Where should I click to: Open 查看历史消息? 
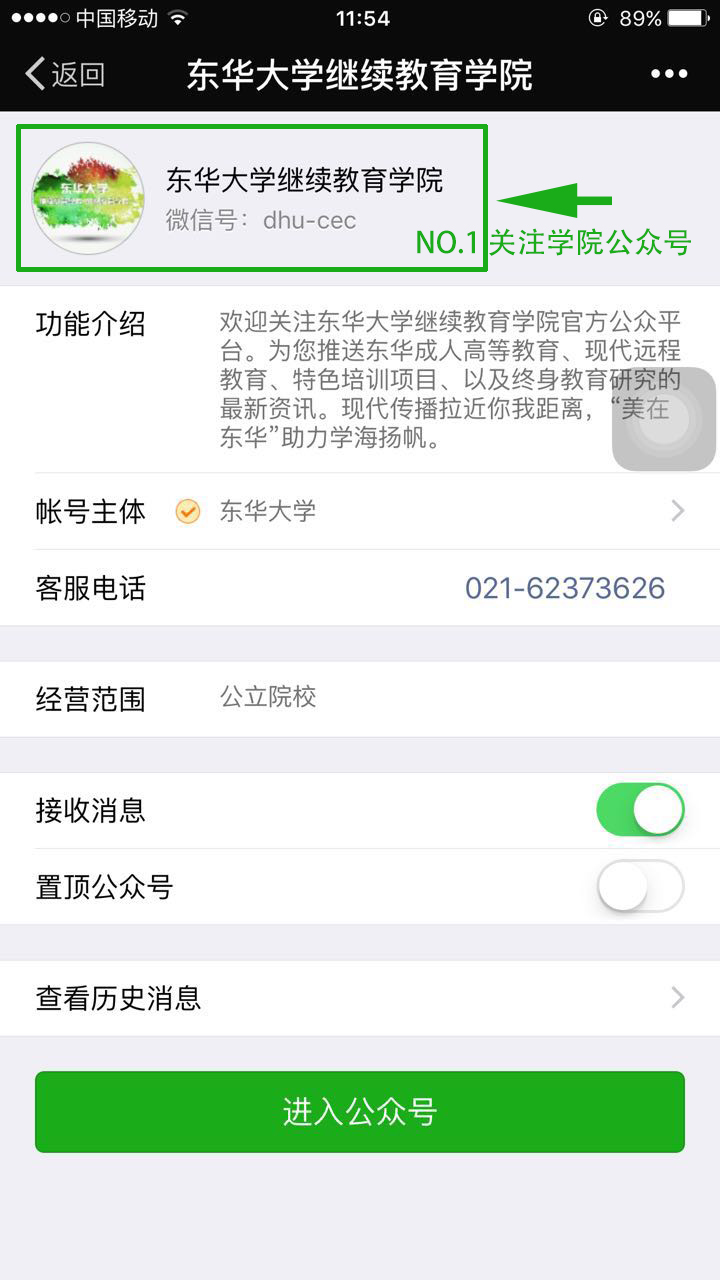click(x=360, y=998)
